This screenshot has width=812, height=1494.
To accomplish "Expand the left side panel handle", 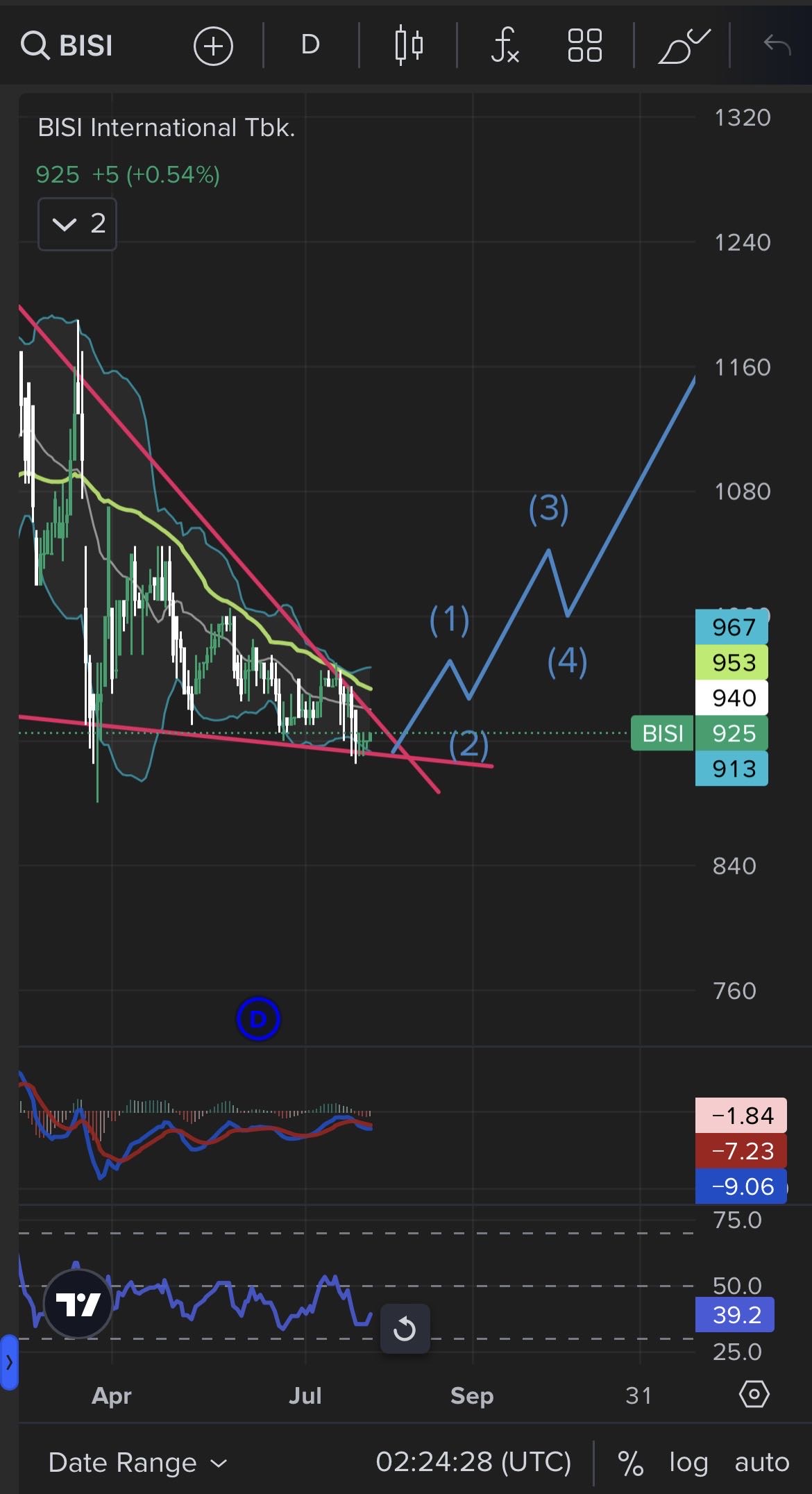I will pyautogui.click(x=9, y=1362).
